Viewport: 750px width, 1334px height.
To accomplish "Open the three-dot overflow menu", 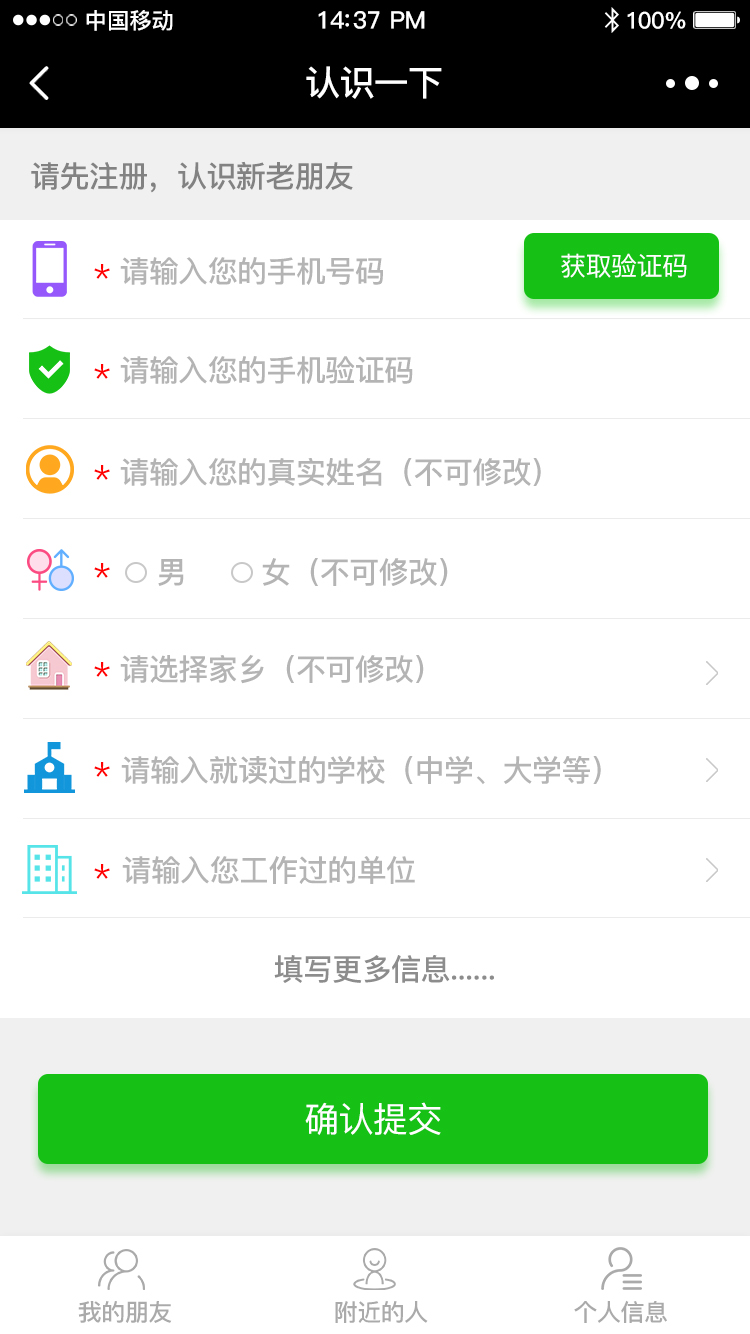I will (x=692, y=83).
